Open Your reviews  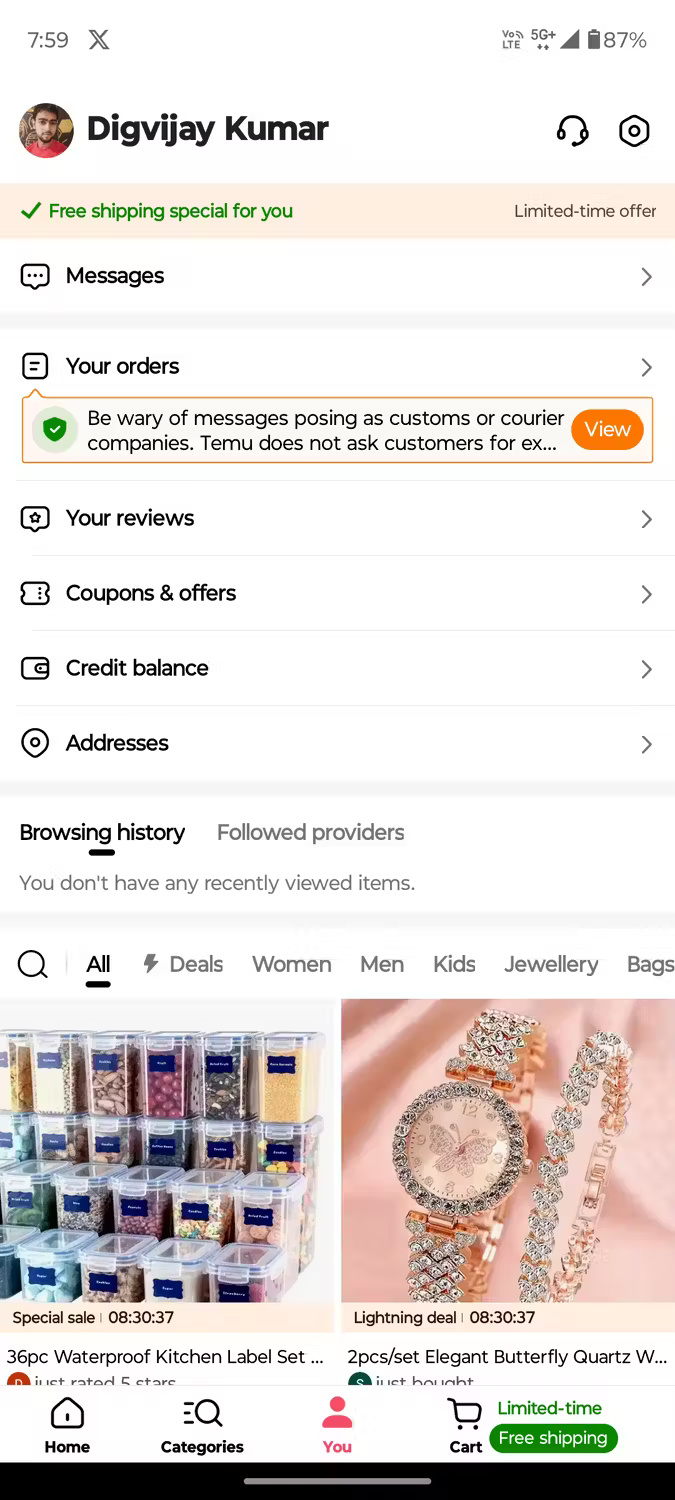337,518
